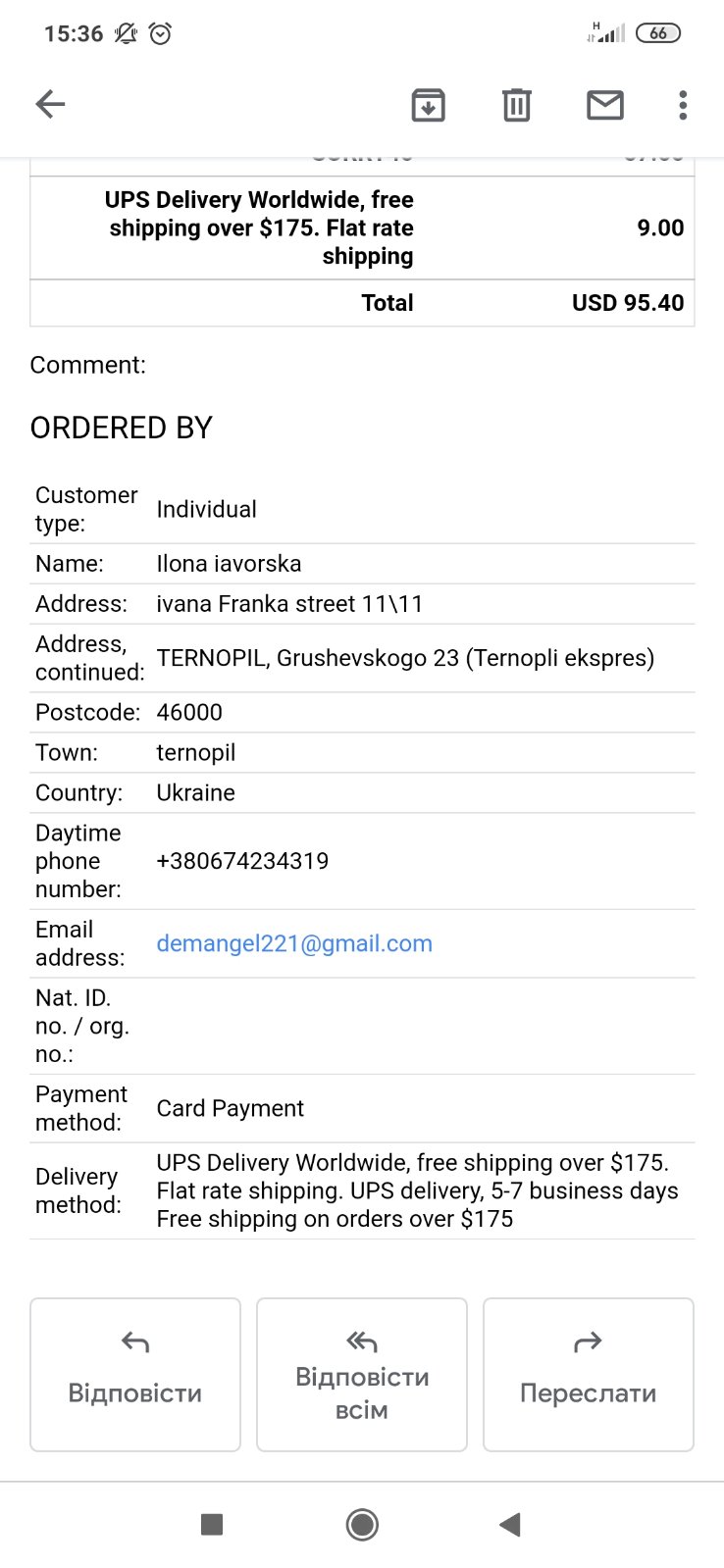This screenshot has height=1568, width=724.
Task: Open recent apps with the square button
Action: [x=212, y=1525]
